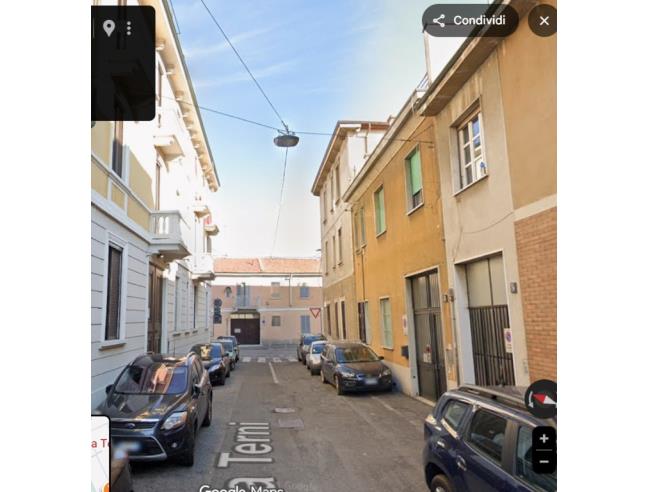Open the minimap thumbnail
648x492 pixels.
(x=100, y=453)
